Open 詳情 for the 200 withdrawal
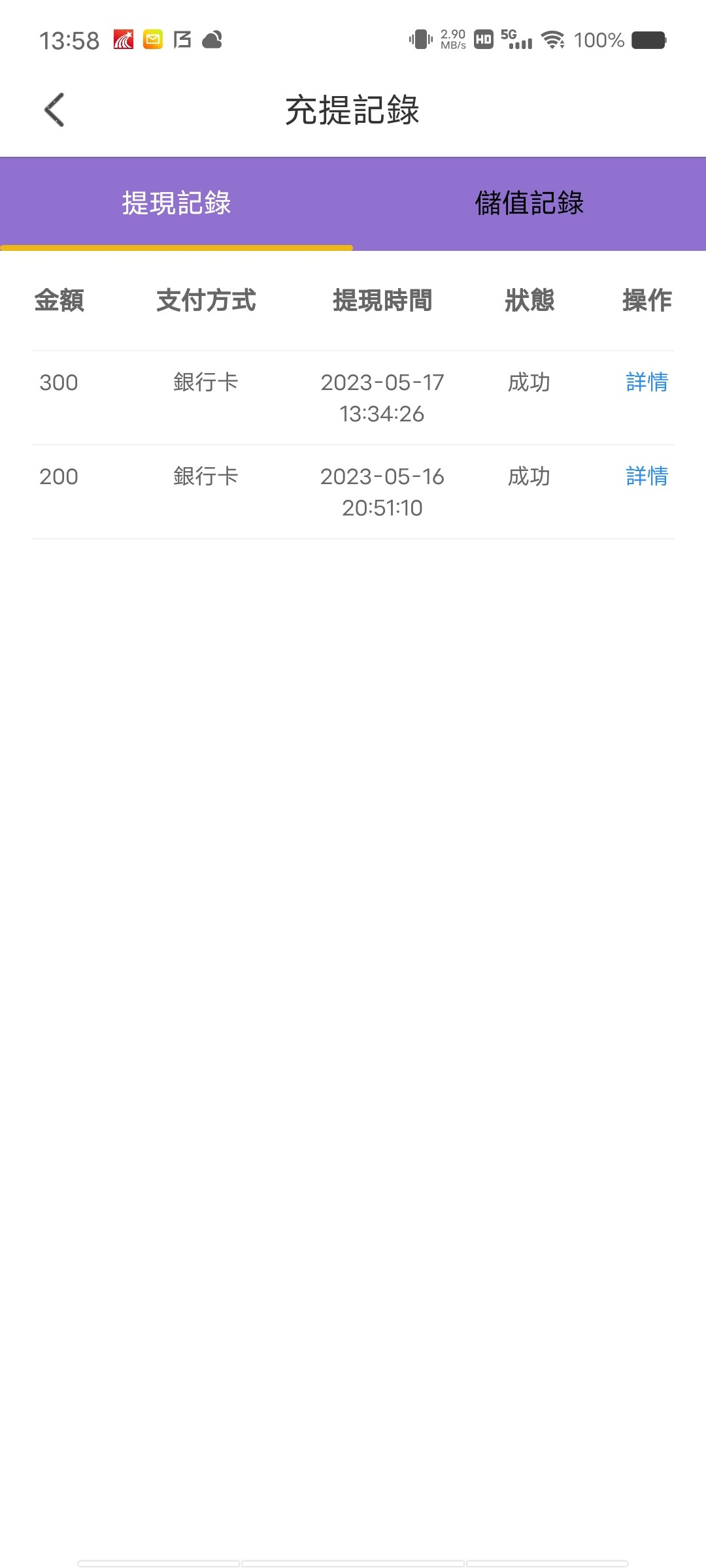Viewport: 706px width, 1568px height. [x=645, y=477]
